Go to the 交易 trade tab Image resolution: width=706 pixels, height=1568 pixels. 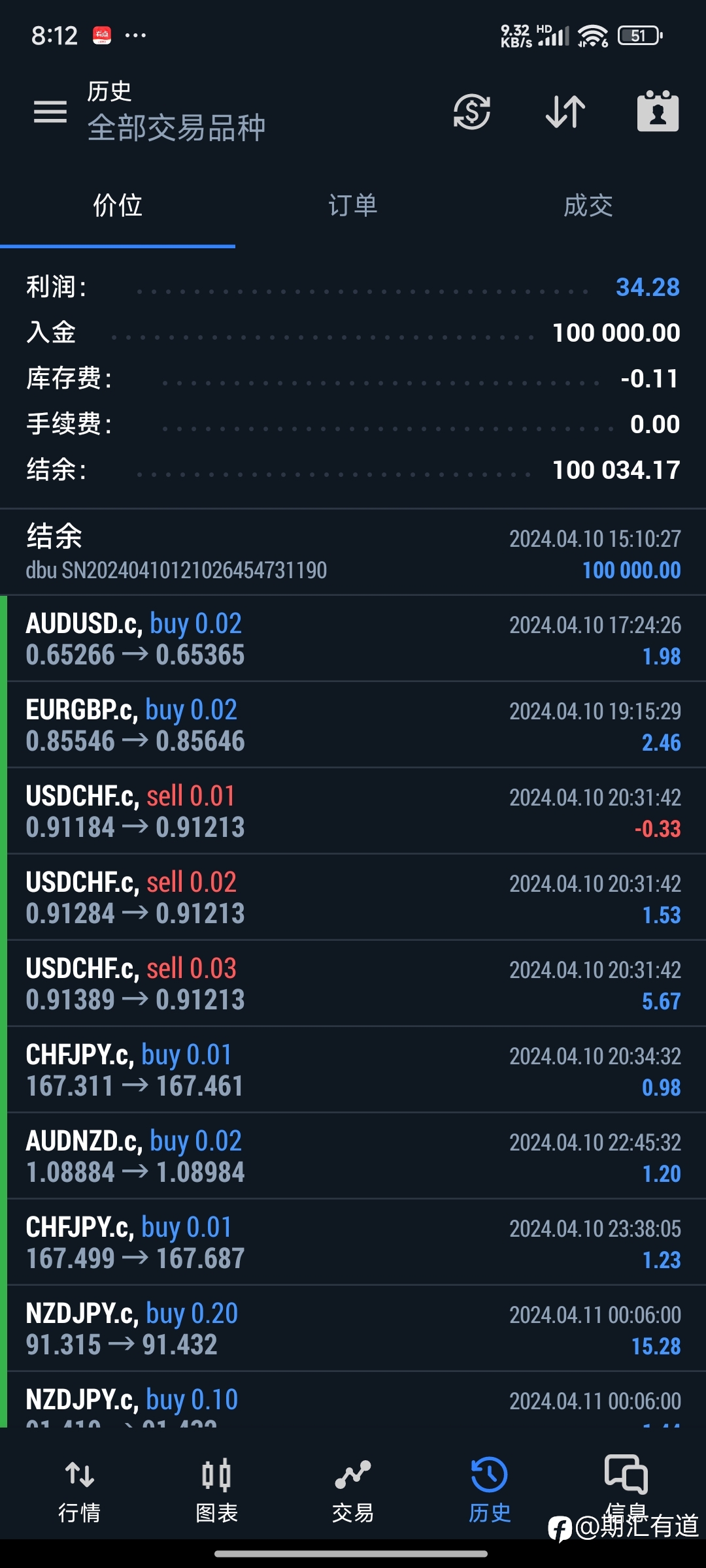click(x=353, y=1491)
